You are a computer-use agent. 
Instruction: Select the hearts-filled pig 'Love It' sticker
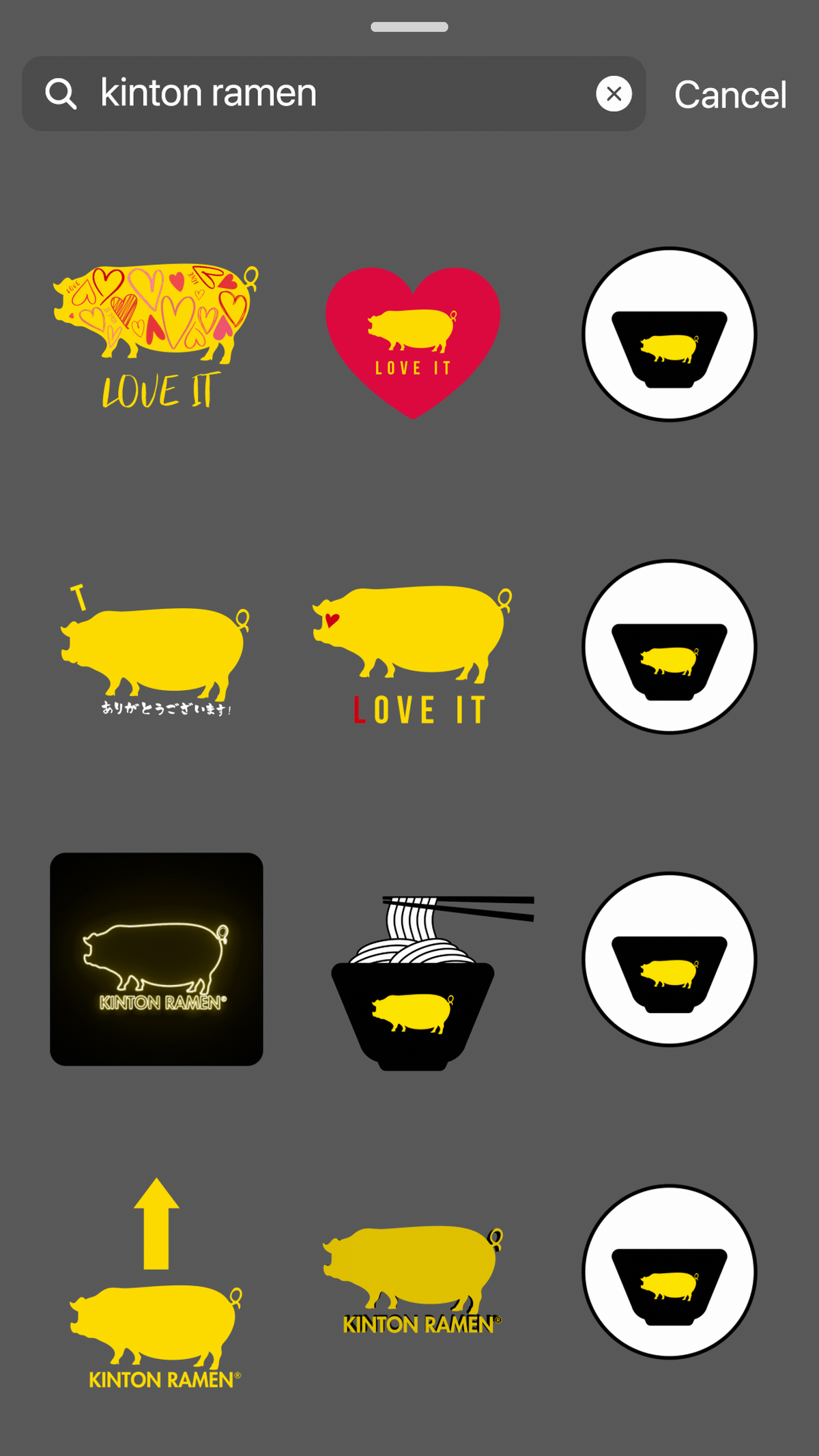point(156,334)
